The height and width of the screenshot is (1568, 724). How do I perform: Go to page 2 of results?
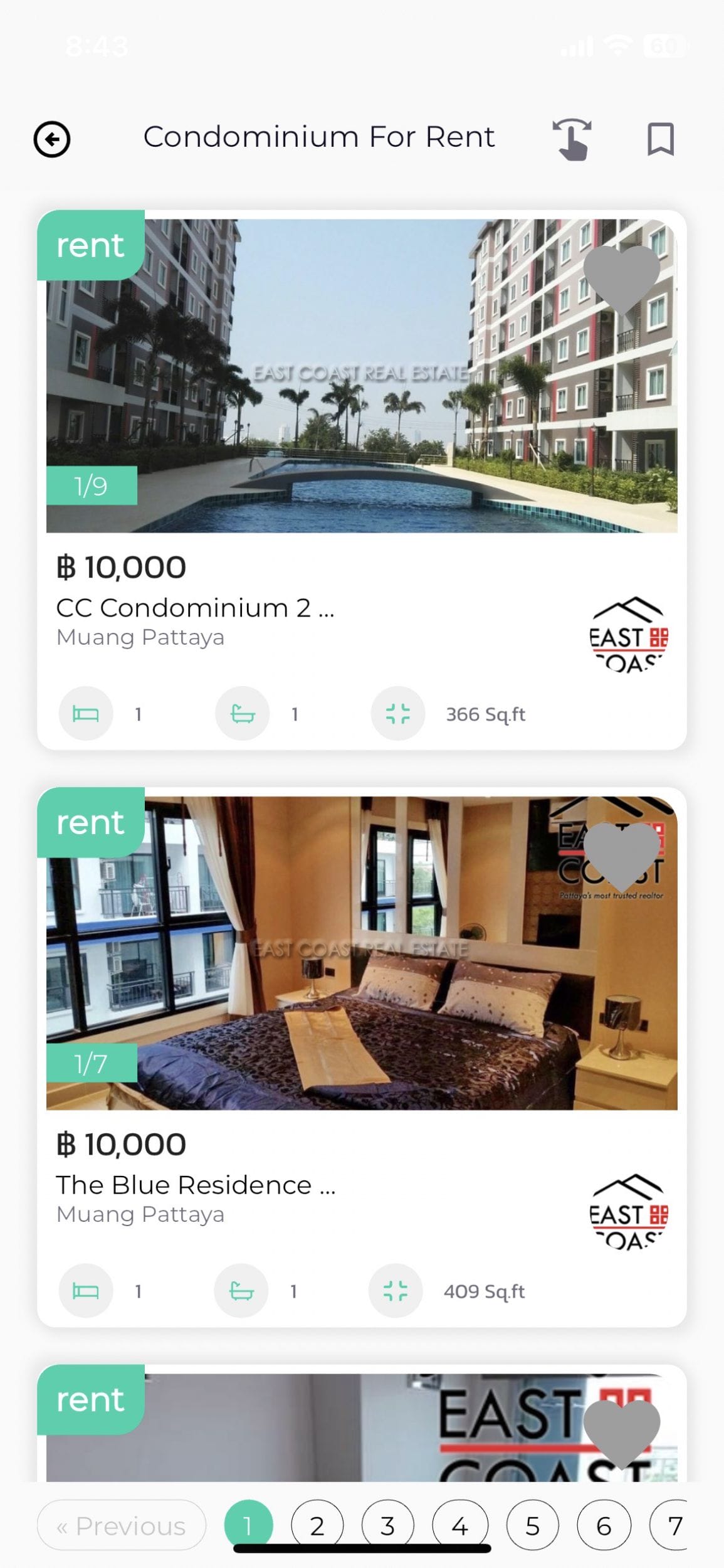317,1525
